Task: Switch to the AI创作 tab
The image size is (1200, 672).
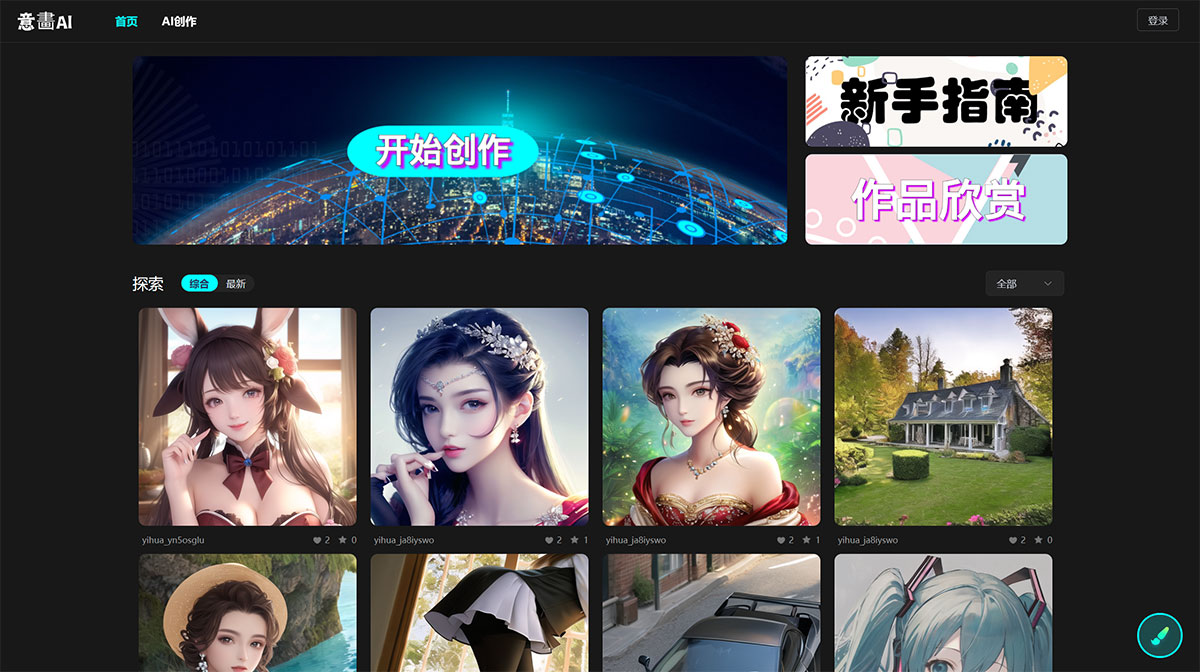Action: coord(179,21)
